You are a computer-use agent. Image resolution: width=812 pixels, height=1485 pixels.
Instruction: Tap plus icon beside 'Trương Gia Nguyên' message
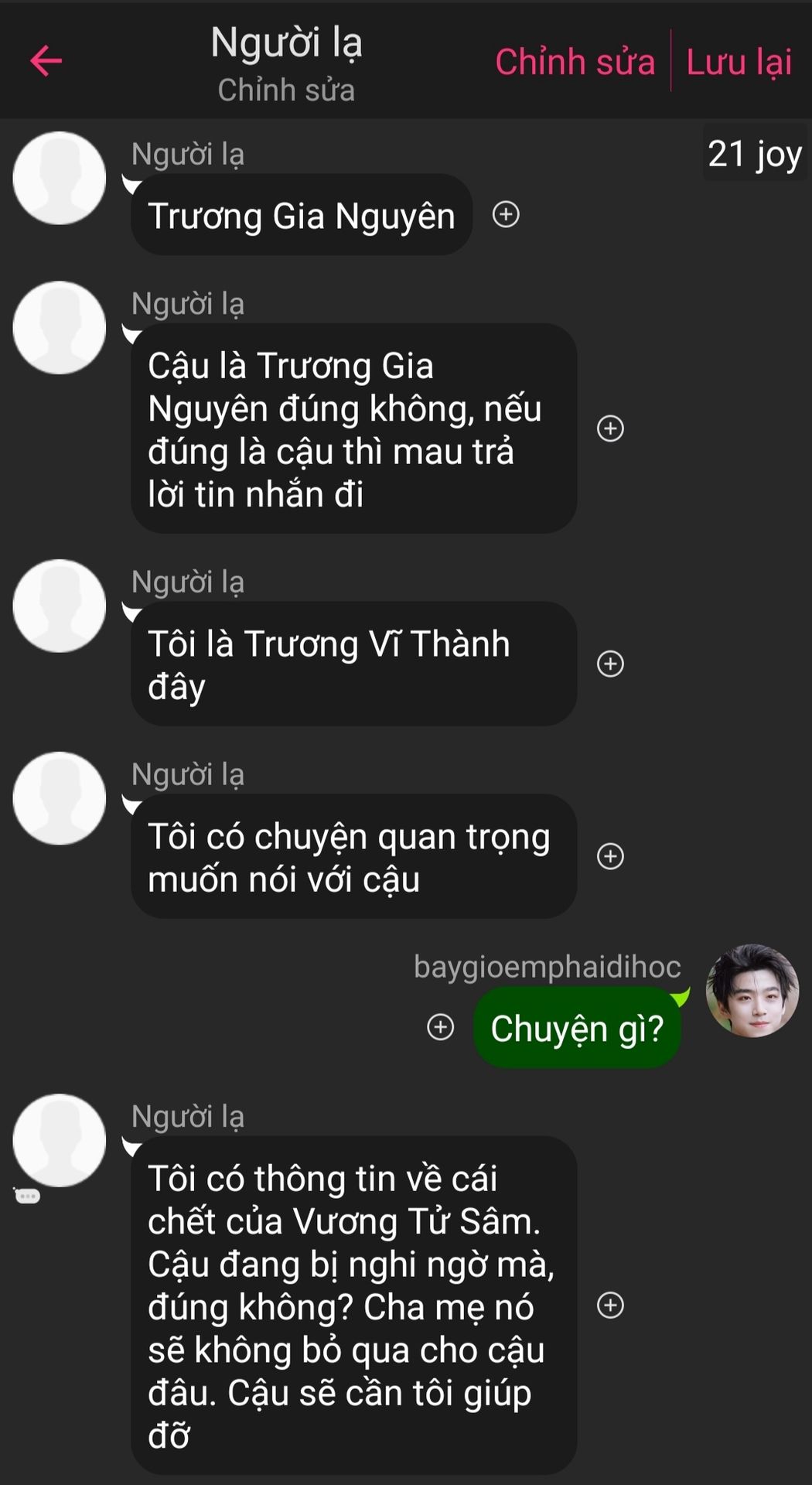pyautogui.click(x=506, y=214)
